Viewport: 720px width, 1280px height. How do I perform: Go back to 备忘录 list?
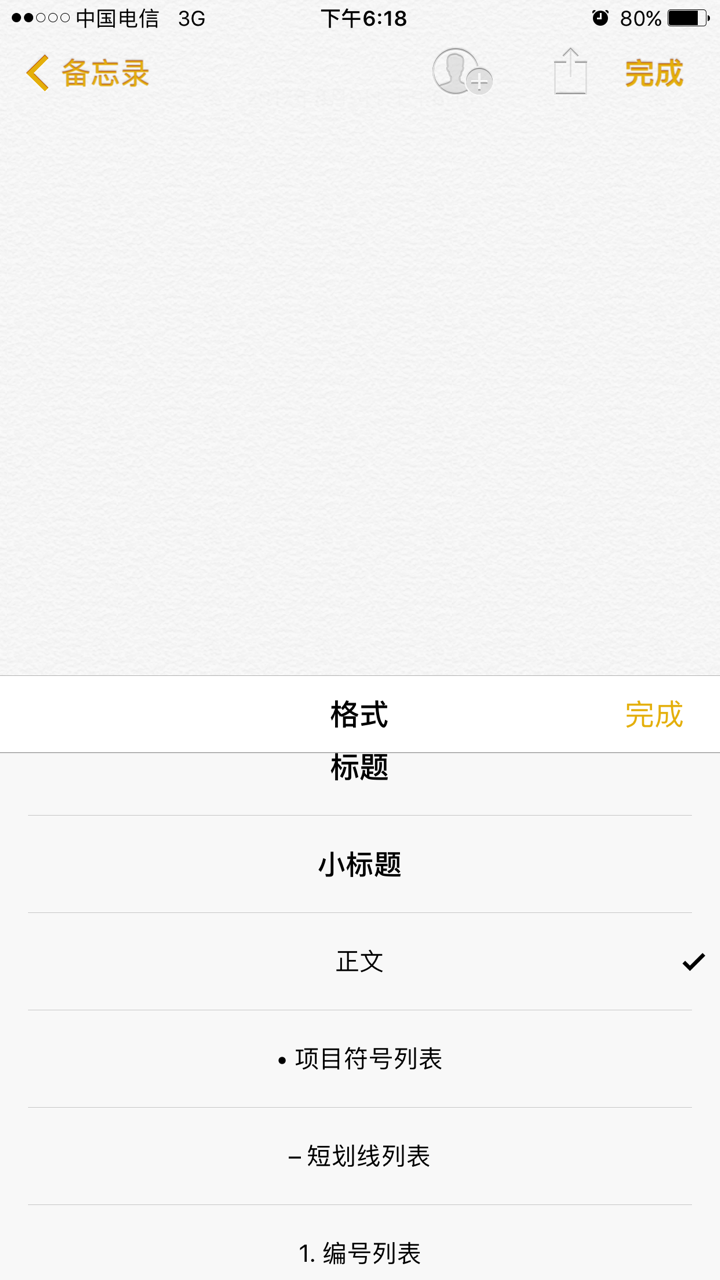point(88,73)
